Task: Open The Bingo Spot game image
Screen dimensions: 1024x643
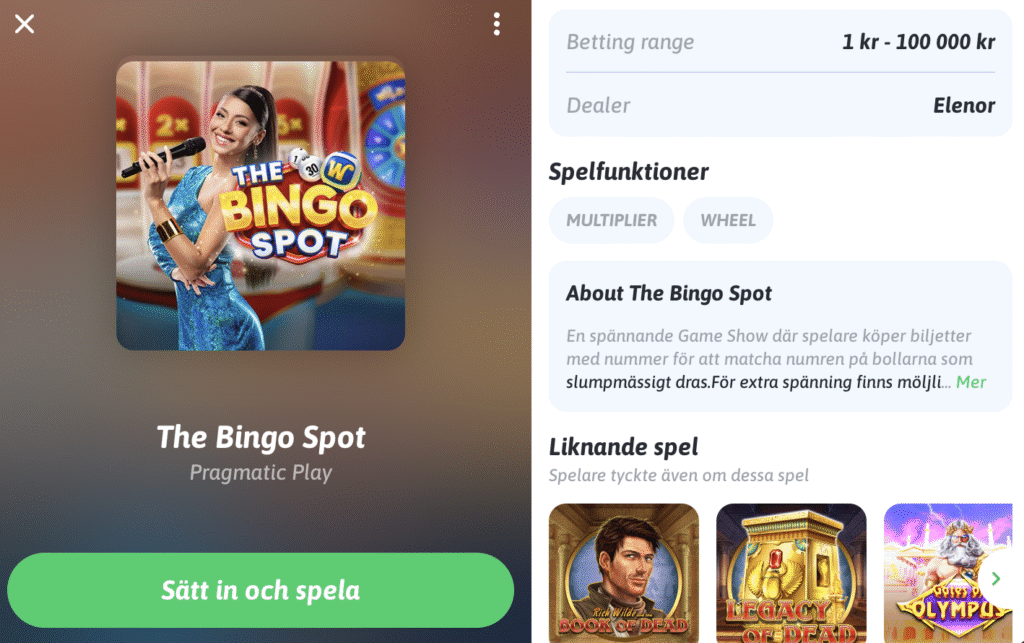Action: coord(260,206)
